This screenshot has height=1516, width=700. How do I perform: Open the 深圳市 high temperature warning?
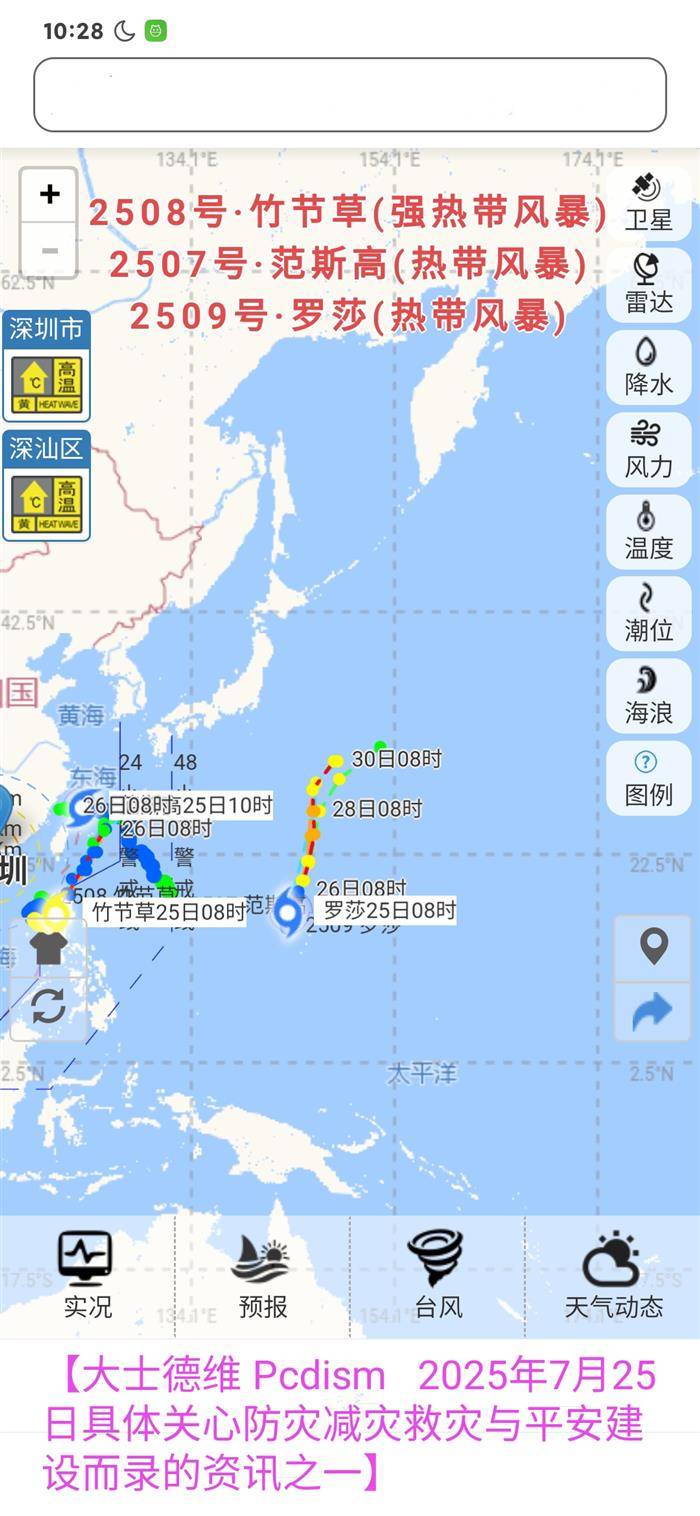click(46, 366)
